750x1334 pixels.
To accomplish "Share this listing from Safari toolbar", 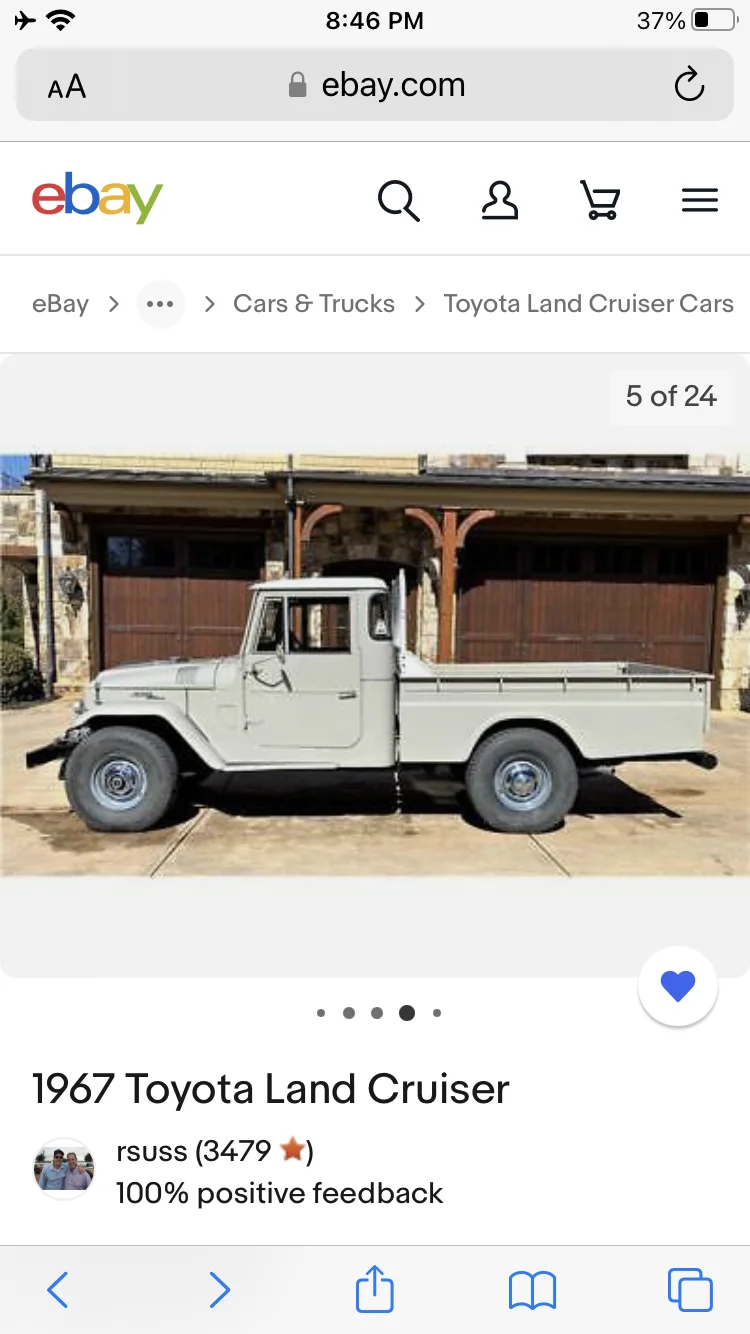I will (x=375, y=1290).
